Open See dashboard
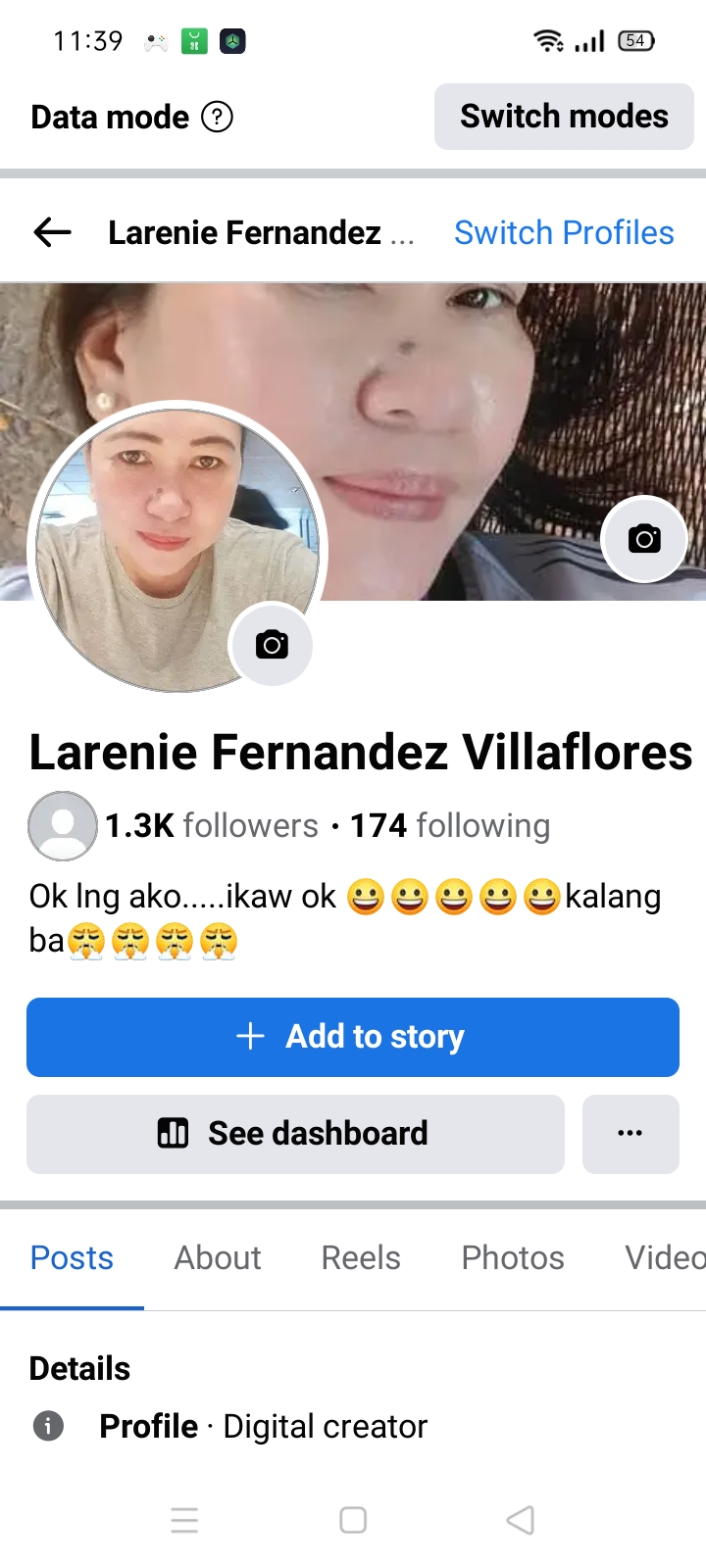Screen dimensions: 706x1568 pyautogui.click(x=295, y=1134)
